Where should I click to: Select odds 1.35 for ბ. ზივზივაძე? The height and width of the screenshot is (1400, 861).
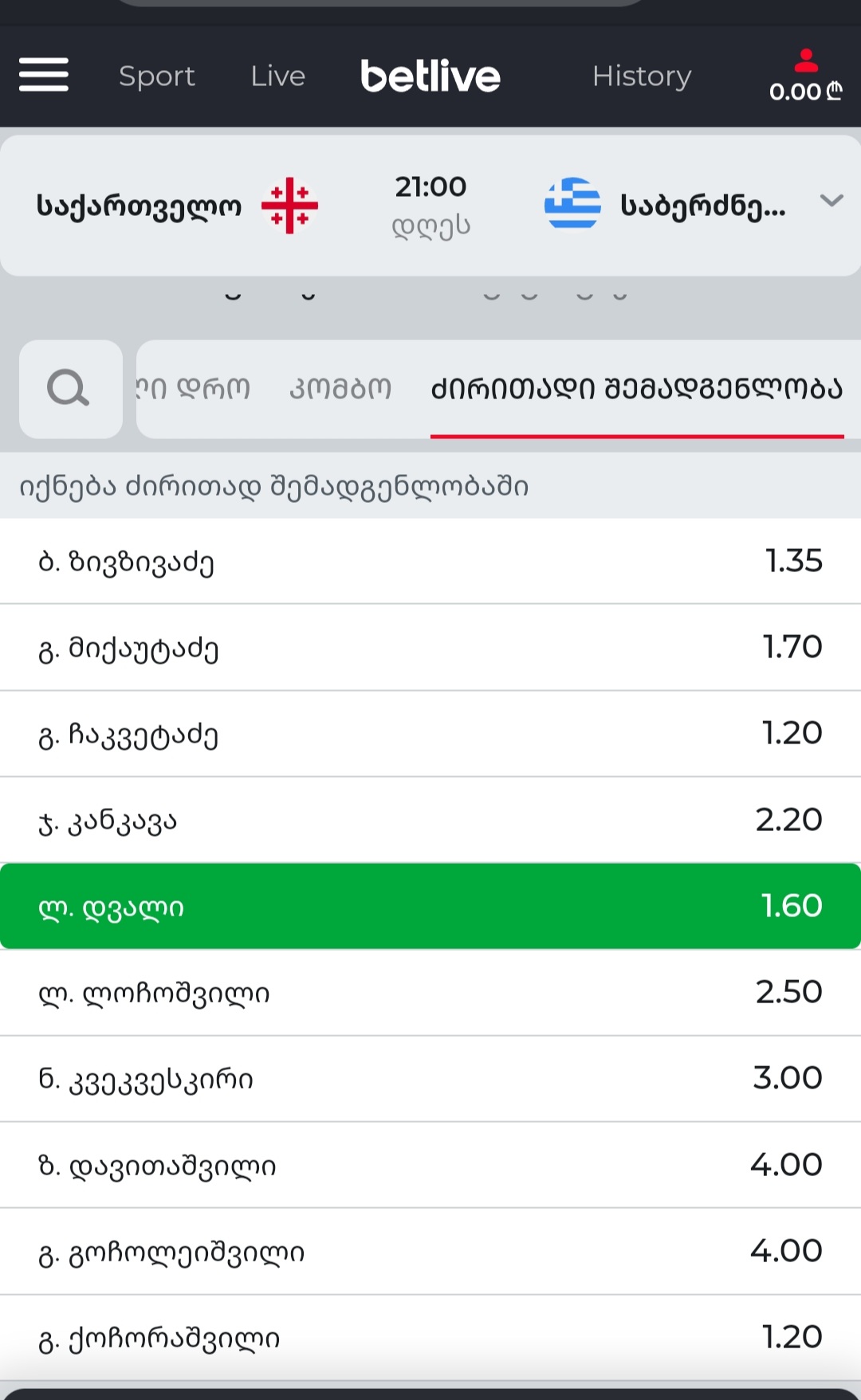[x=431, y=560]
